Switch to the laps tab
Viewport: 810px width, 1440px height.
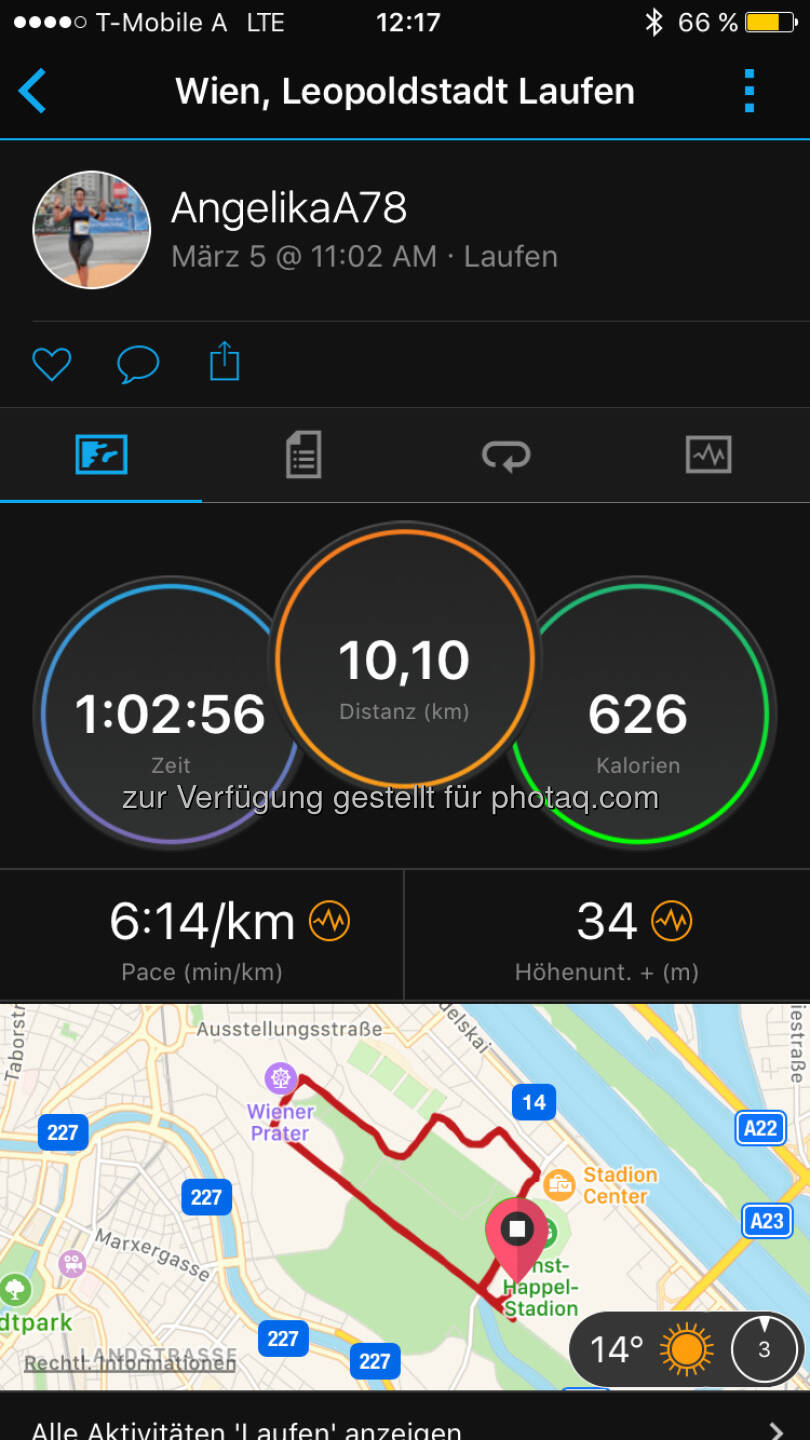click(x=506, y=455)
